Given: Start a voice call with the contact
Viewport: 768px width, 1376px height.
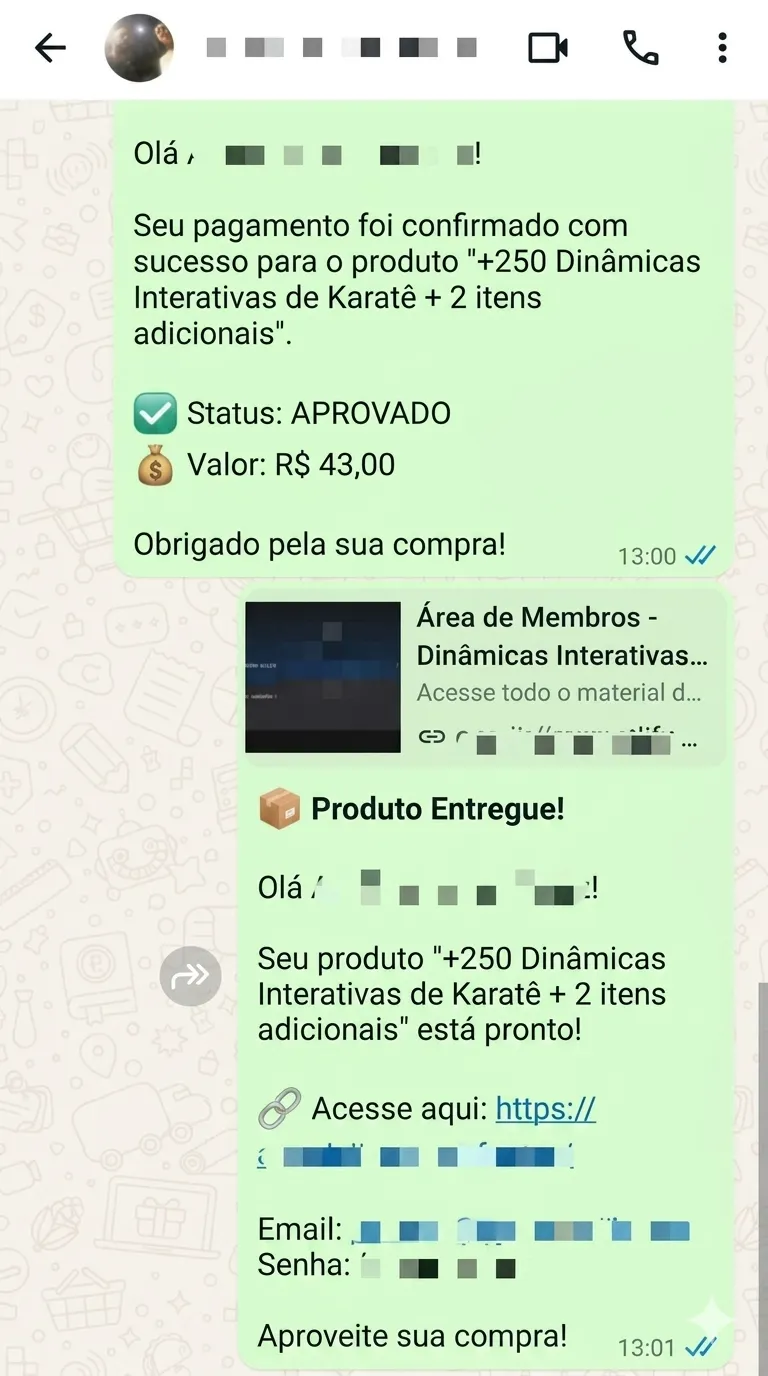Looking at the screenshot, I should (x=641, y=47).
